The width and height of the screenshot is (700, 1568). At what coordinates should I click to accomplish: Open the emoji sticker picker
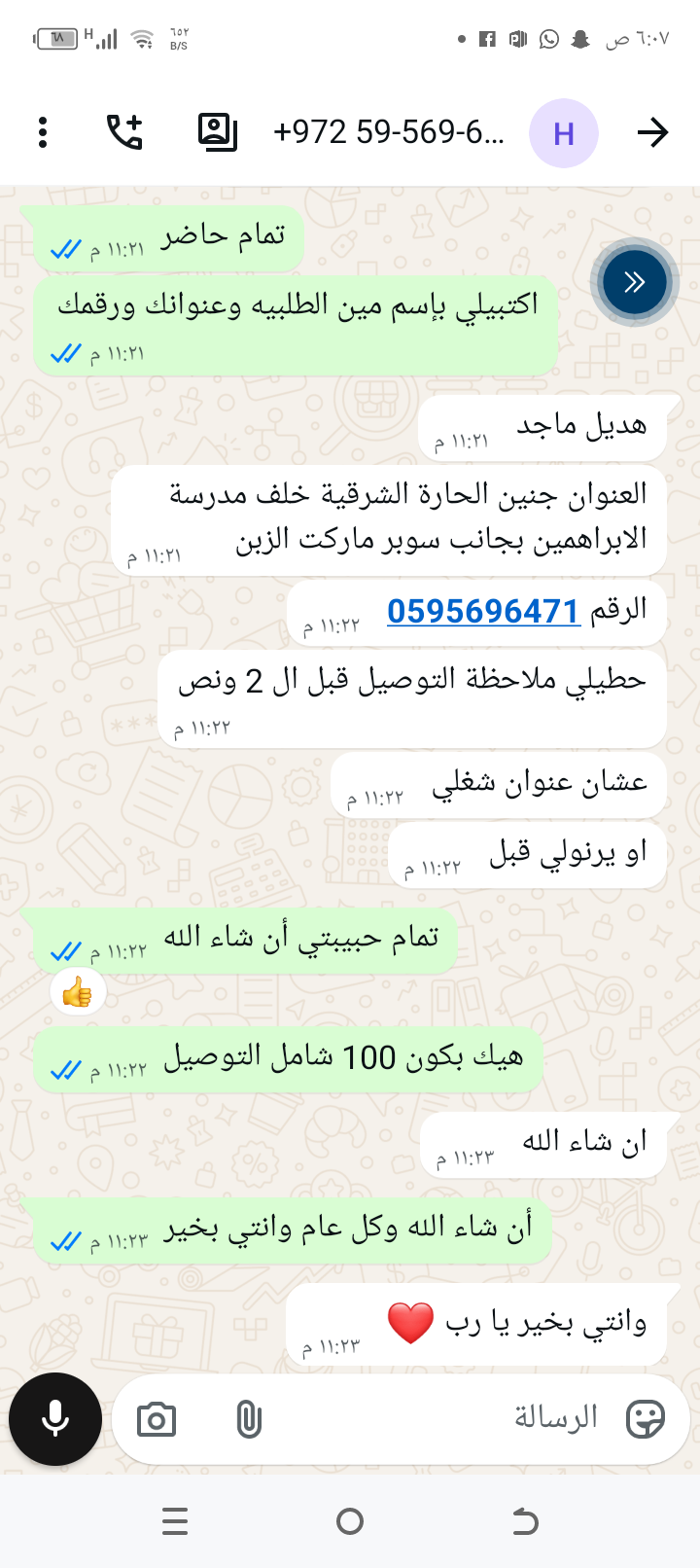[645, 1419]
